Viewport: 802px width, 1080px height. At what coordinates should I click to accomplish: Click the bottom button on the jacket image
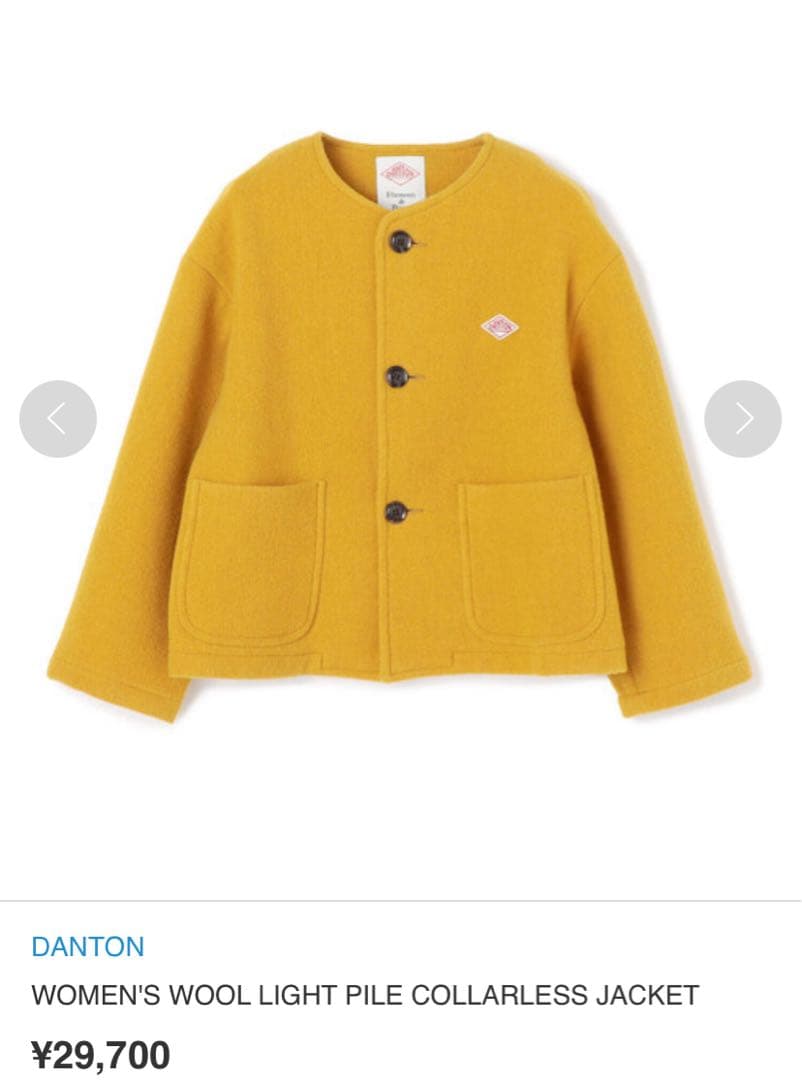point(397,512)
